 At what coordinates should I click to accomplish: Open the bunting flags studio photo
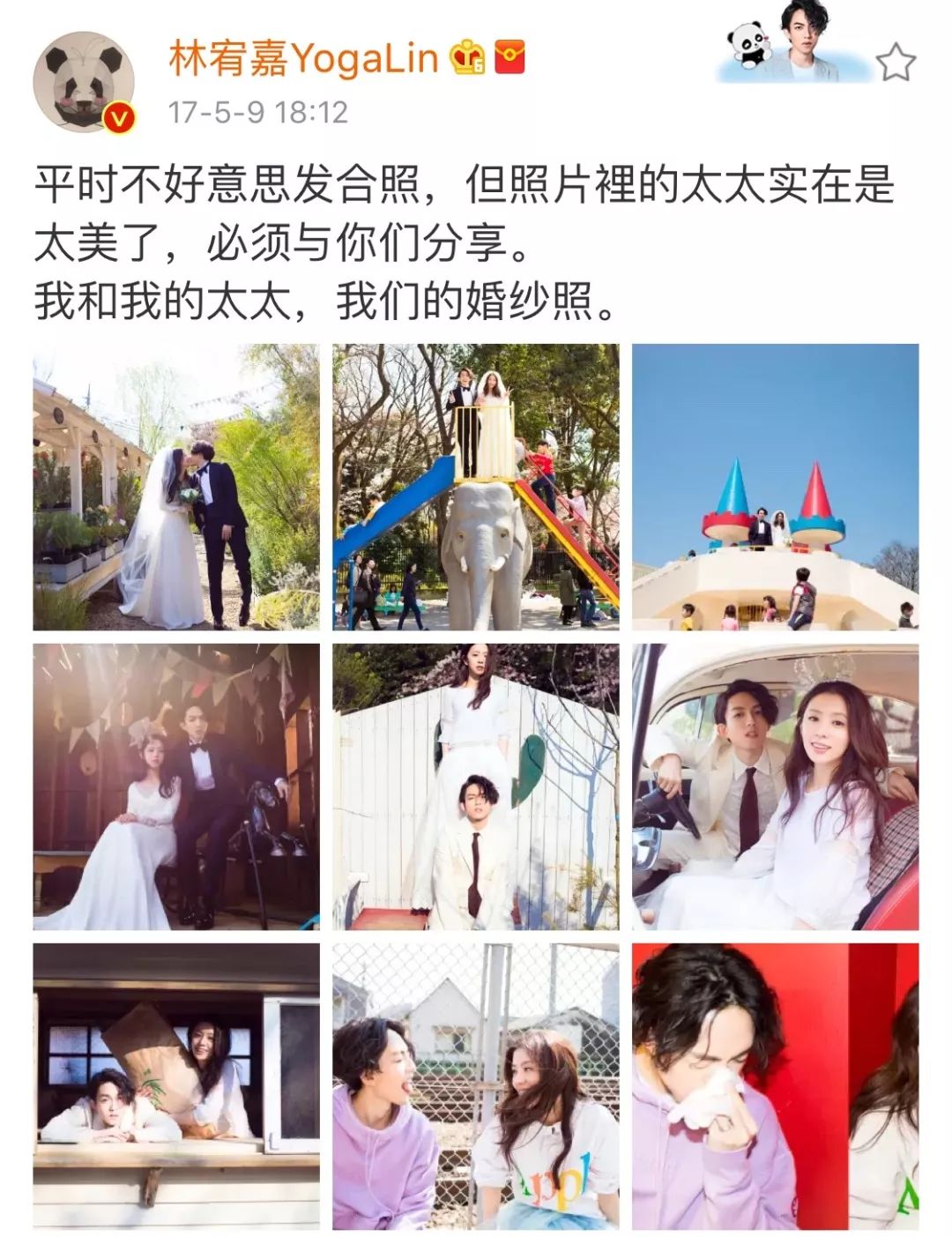pos(176,786)
